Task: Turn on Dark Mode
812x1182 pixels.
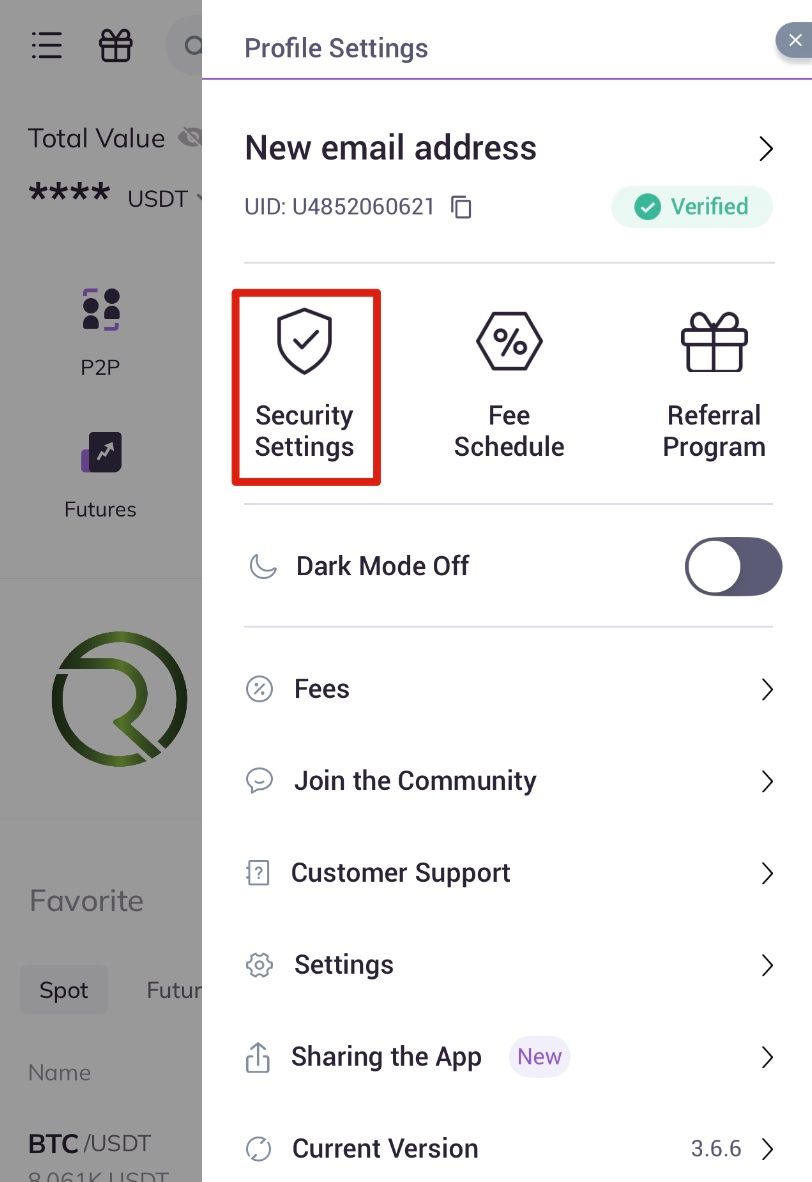Action: [x=732, y=566]
